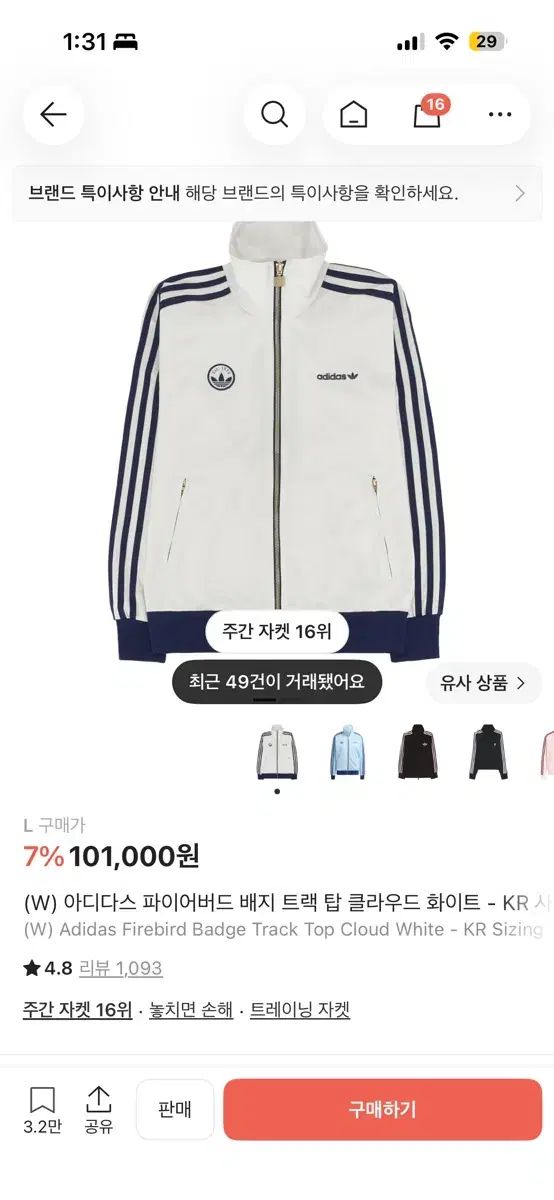Open the search magnifier icon
This screenshot has height=1200, width=554.
(274, 114)
